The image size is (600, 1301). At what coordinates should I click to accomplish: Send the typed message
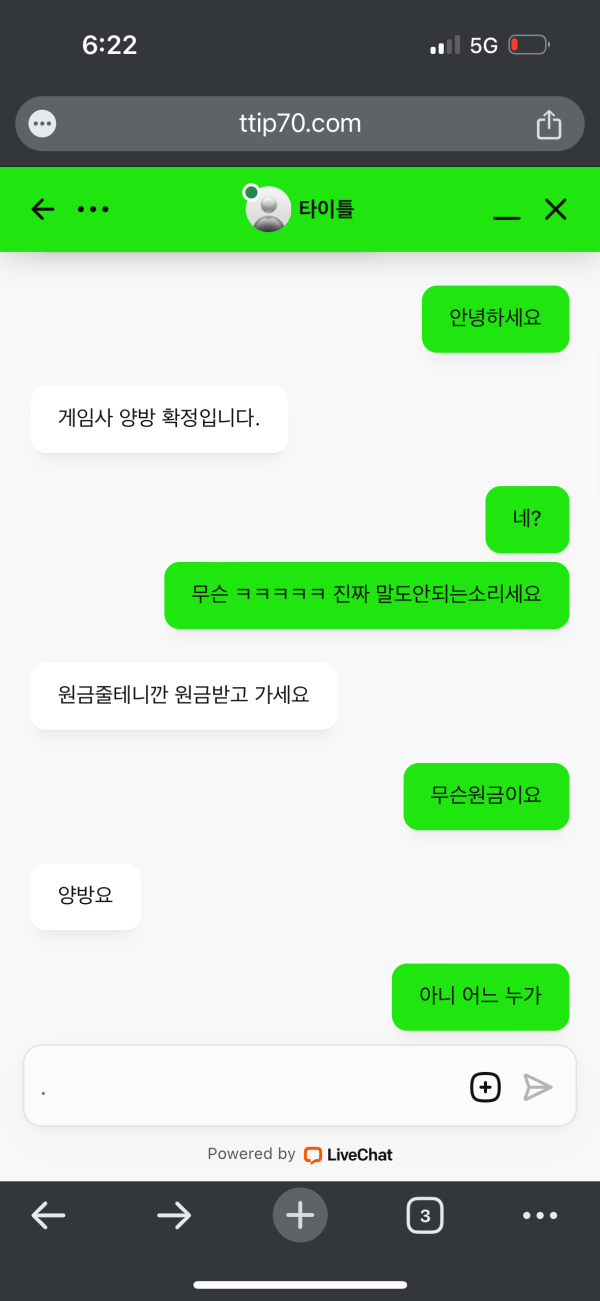pos(538,1087)
